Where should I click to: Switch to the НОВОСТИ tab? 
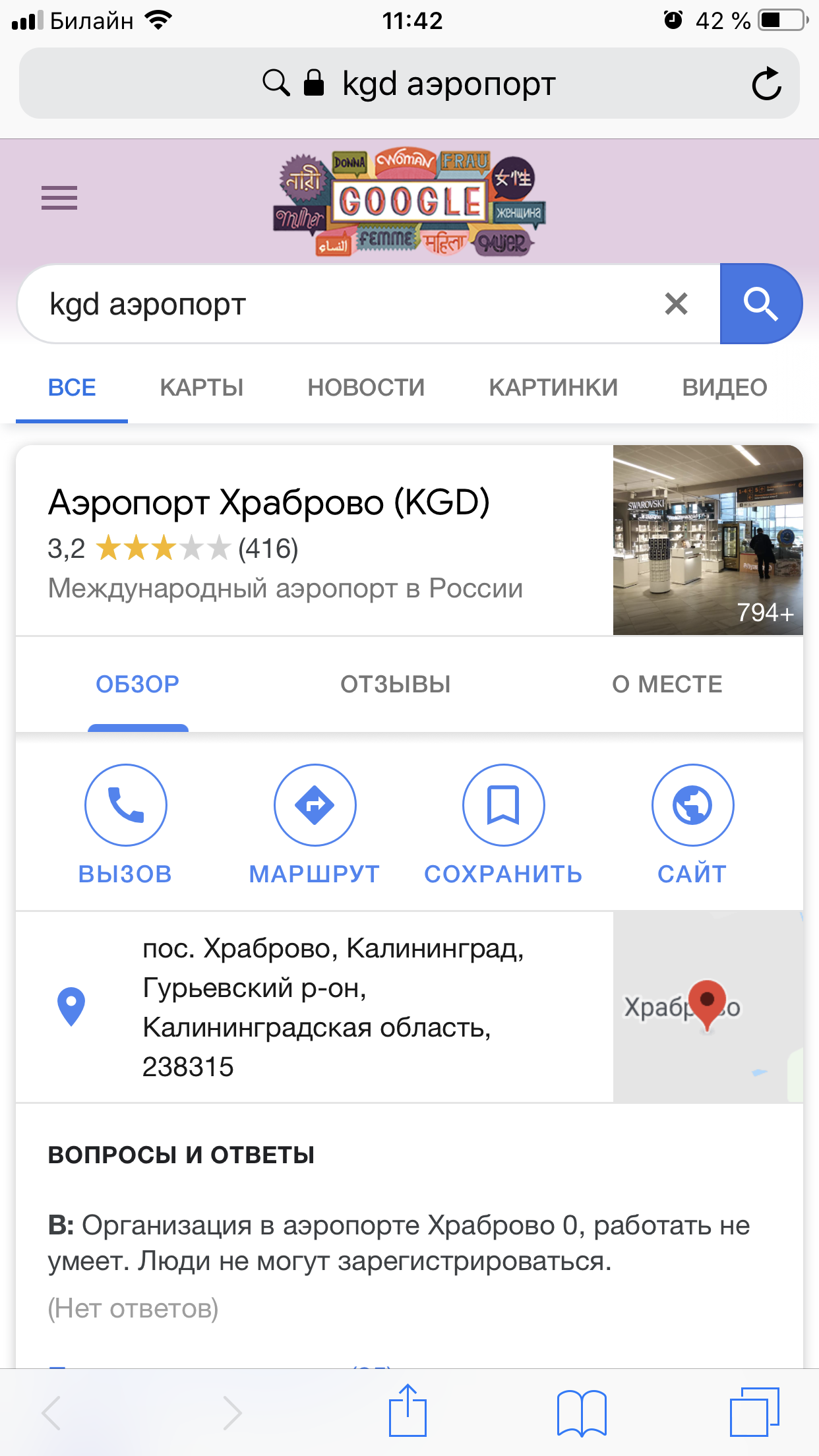click(366, 388)
